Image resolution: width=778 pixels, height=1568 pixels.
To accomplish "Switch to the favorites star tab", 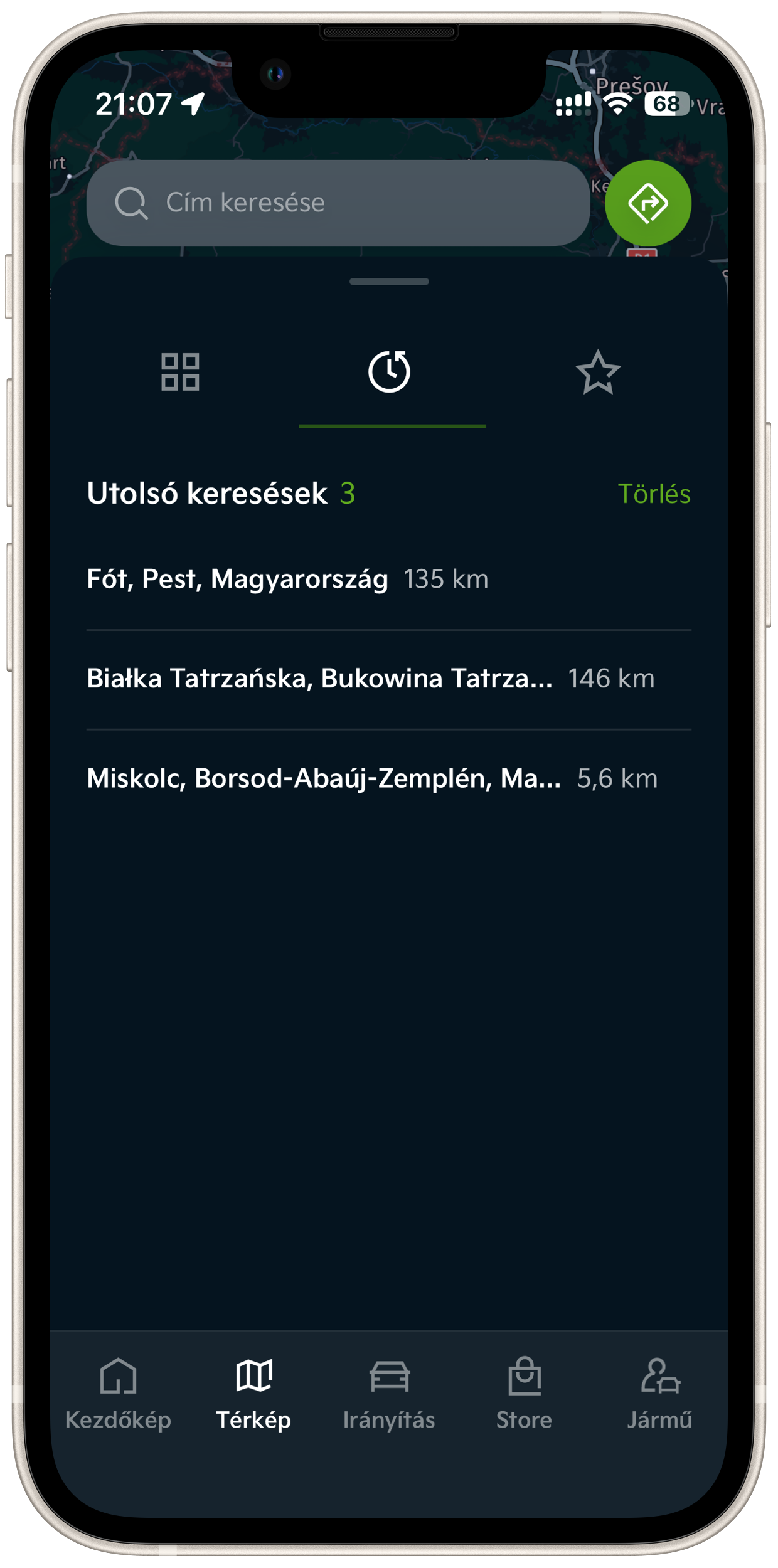I will click(597, 372).
